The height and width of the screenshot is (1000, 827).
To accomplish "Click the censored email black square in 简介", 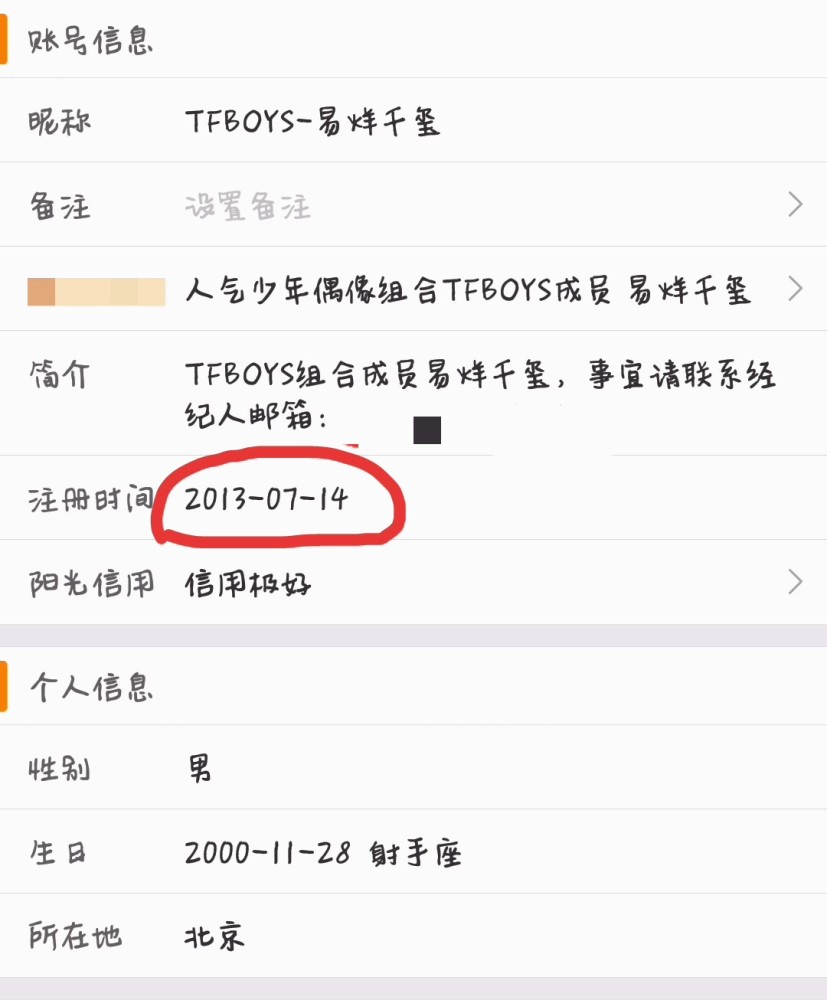I will (427, 429).
